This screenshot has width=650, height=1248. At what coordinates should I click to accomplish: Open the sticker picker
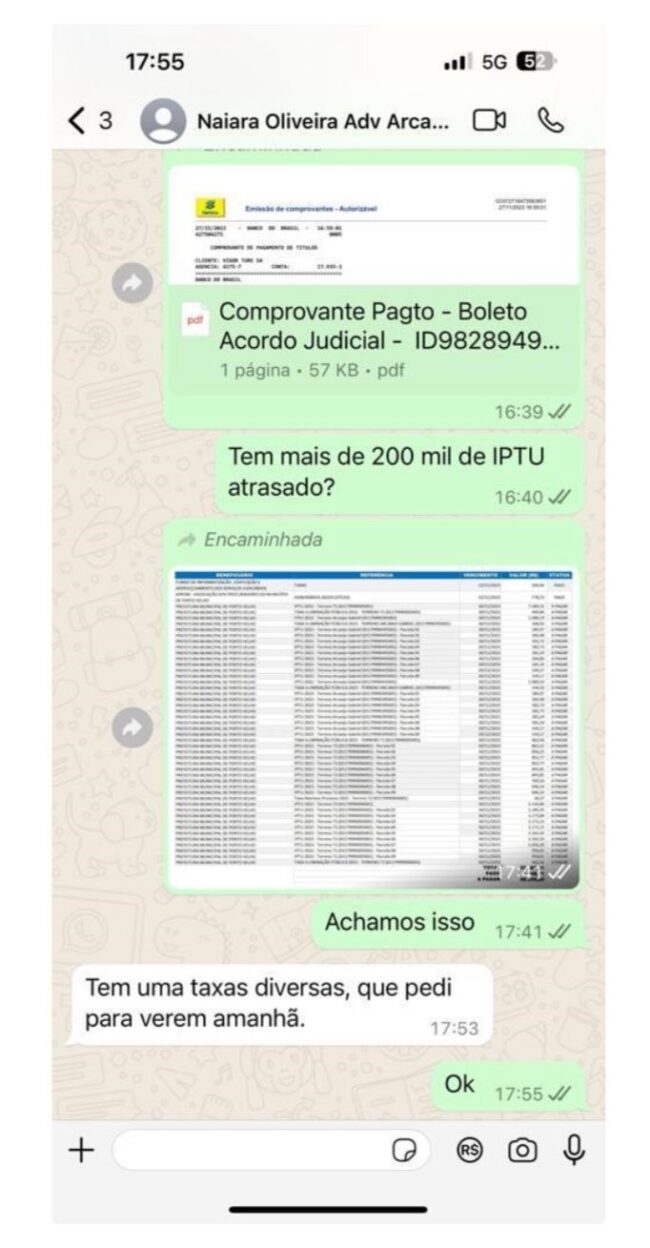404,1152
